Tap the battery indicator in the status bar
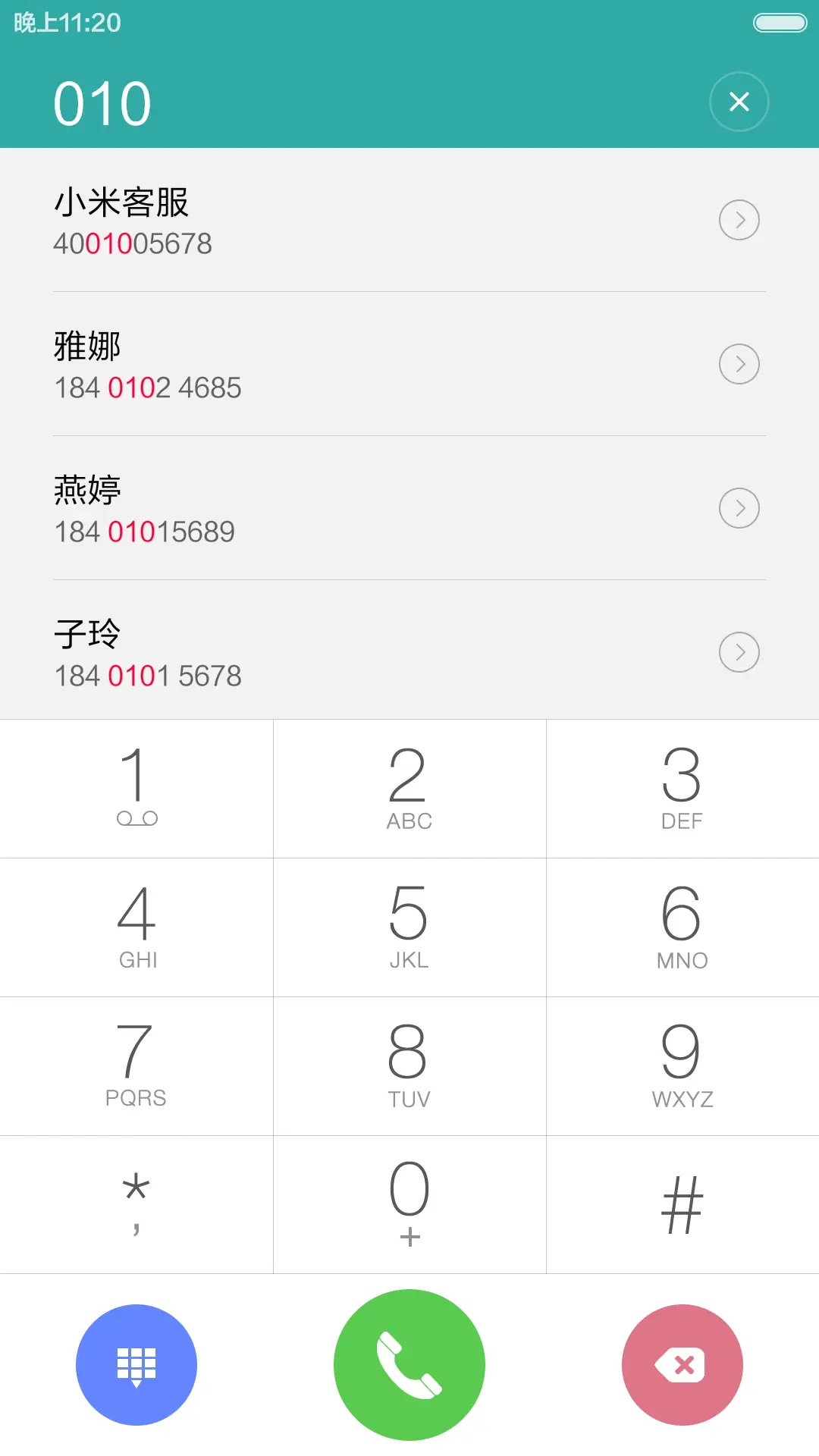The height and width of the screenshot is (1456, 819). click(775, 23)
